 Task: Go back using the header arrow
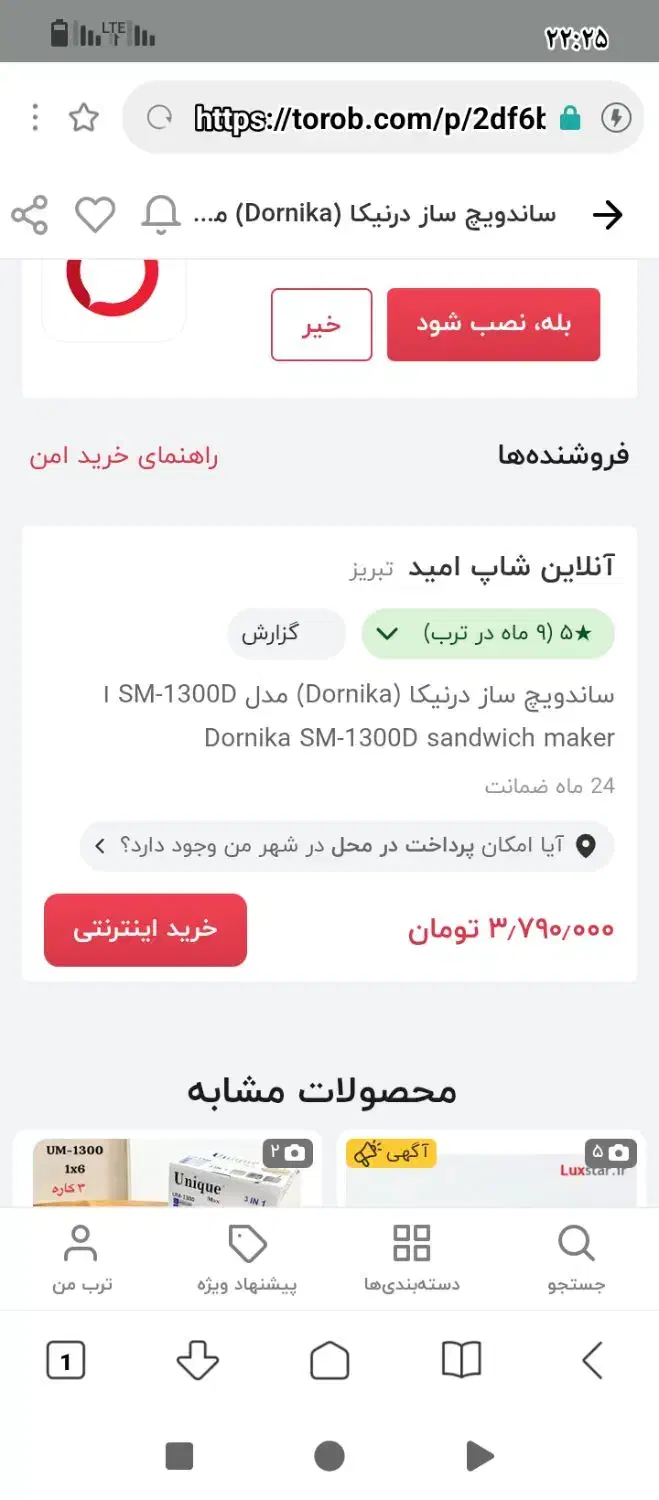(608, 215)
